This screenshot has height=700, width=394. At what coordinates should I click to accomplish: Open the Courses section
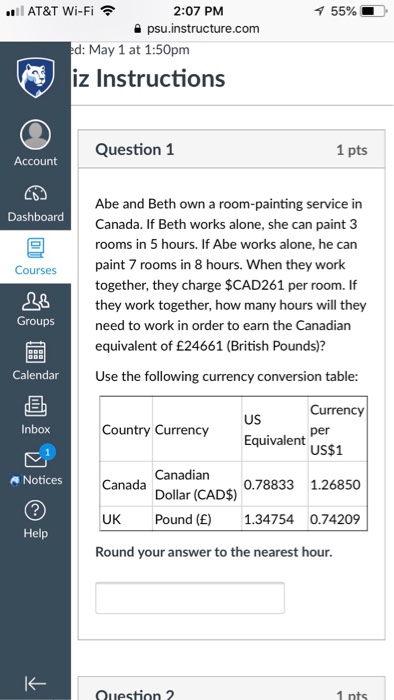35,257
